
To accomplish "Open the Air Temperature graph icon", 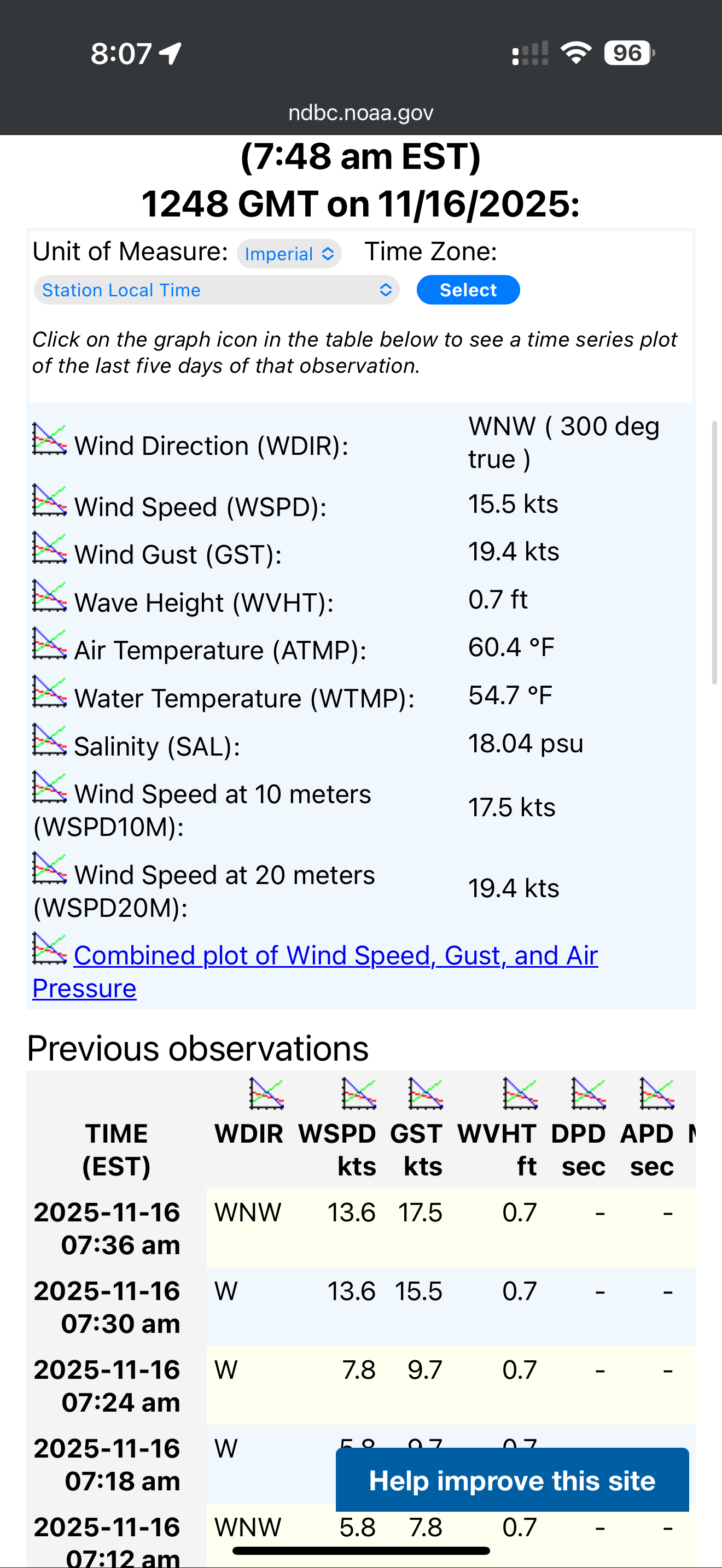I will [49, 643].
